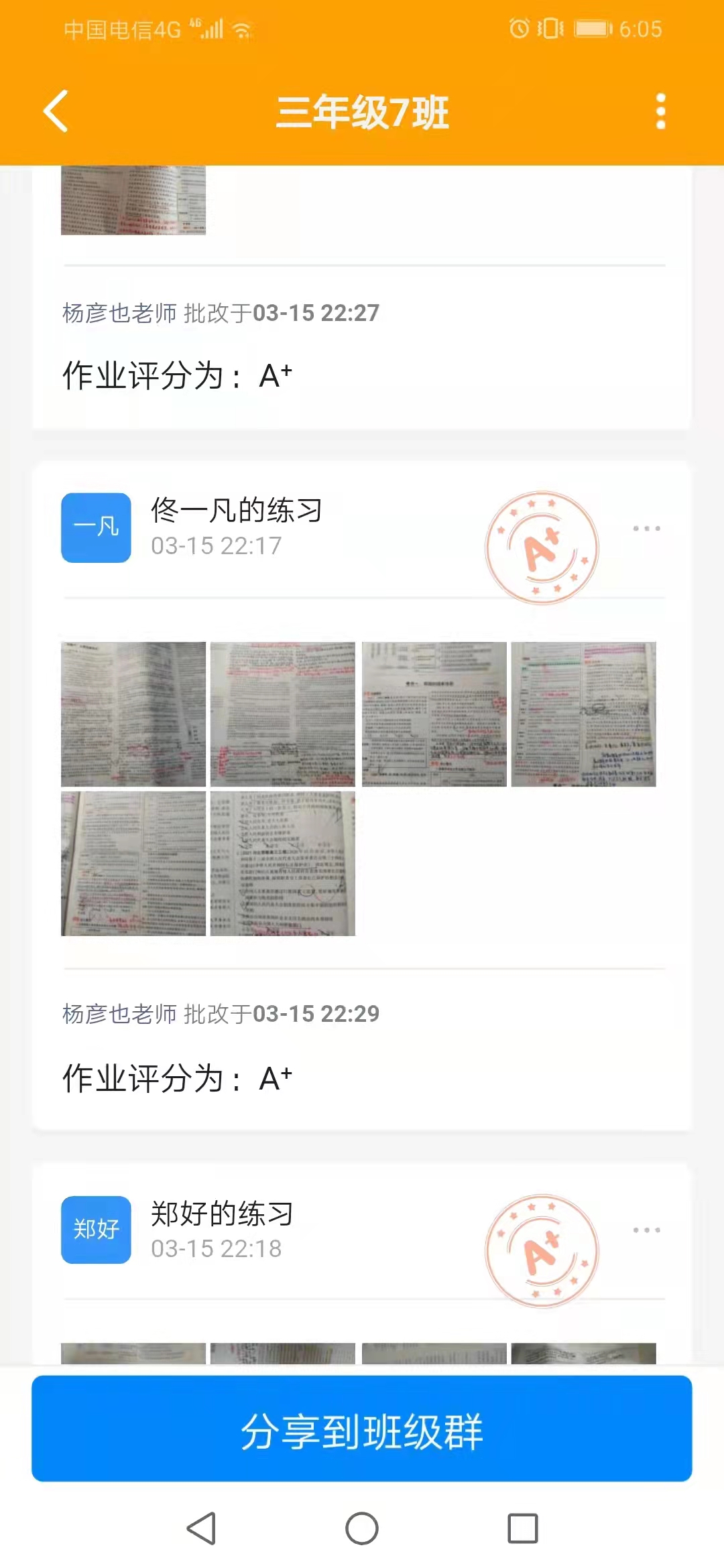Viewport: 724px width, 1568px height.
Task: Open sixth photo in 佟一凡的练习
Action: [283, 864]
